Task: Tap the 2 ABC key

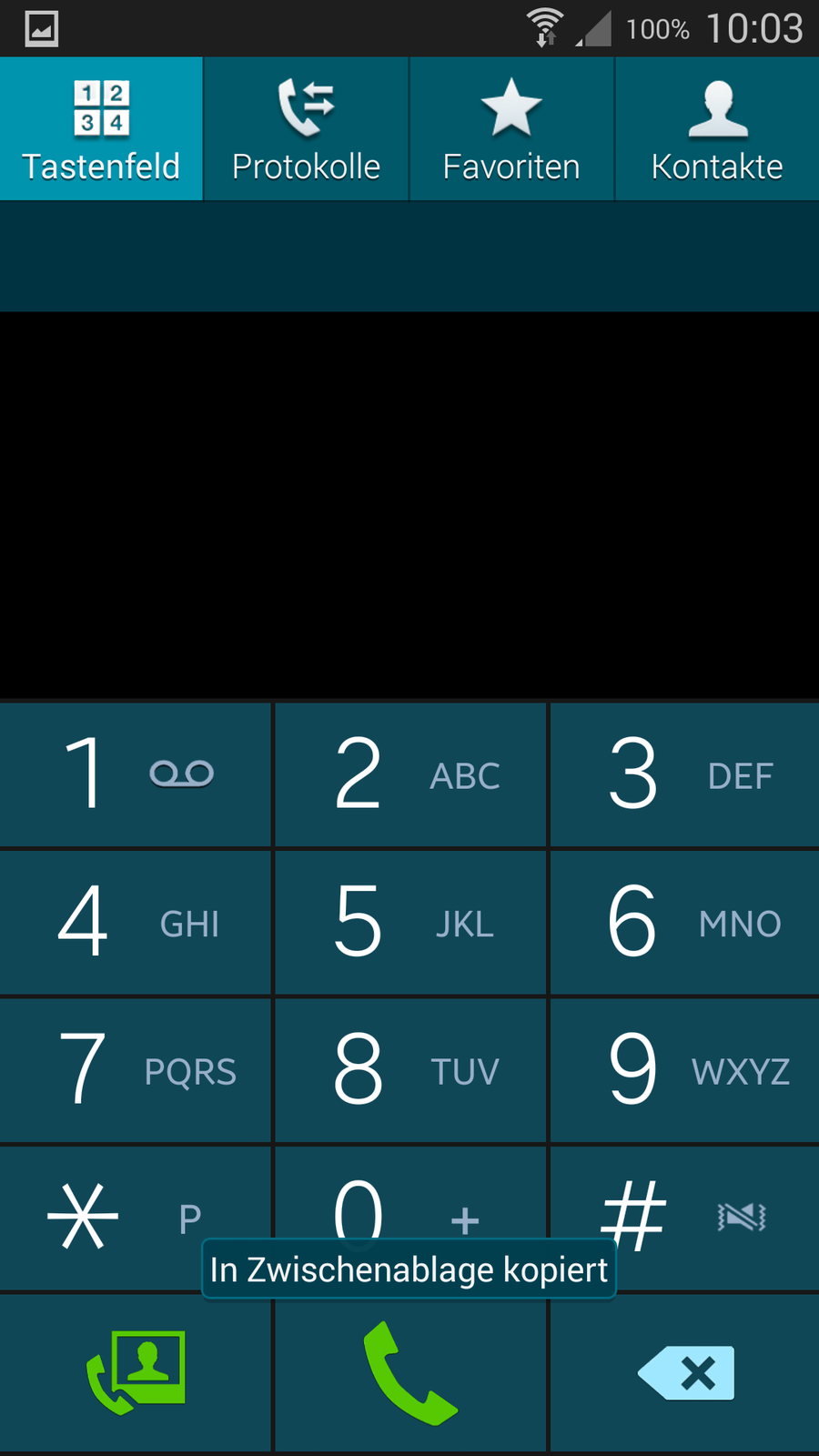Action: [x=410, y=774]
